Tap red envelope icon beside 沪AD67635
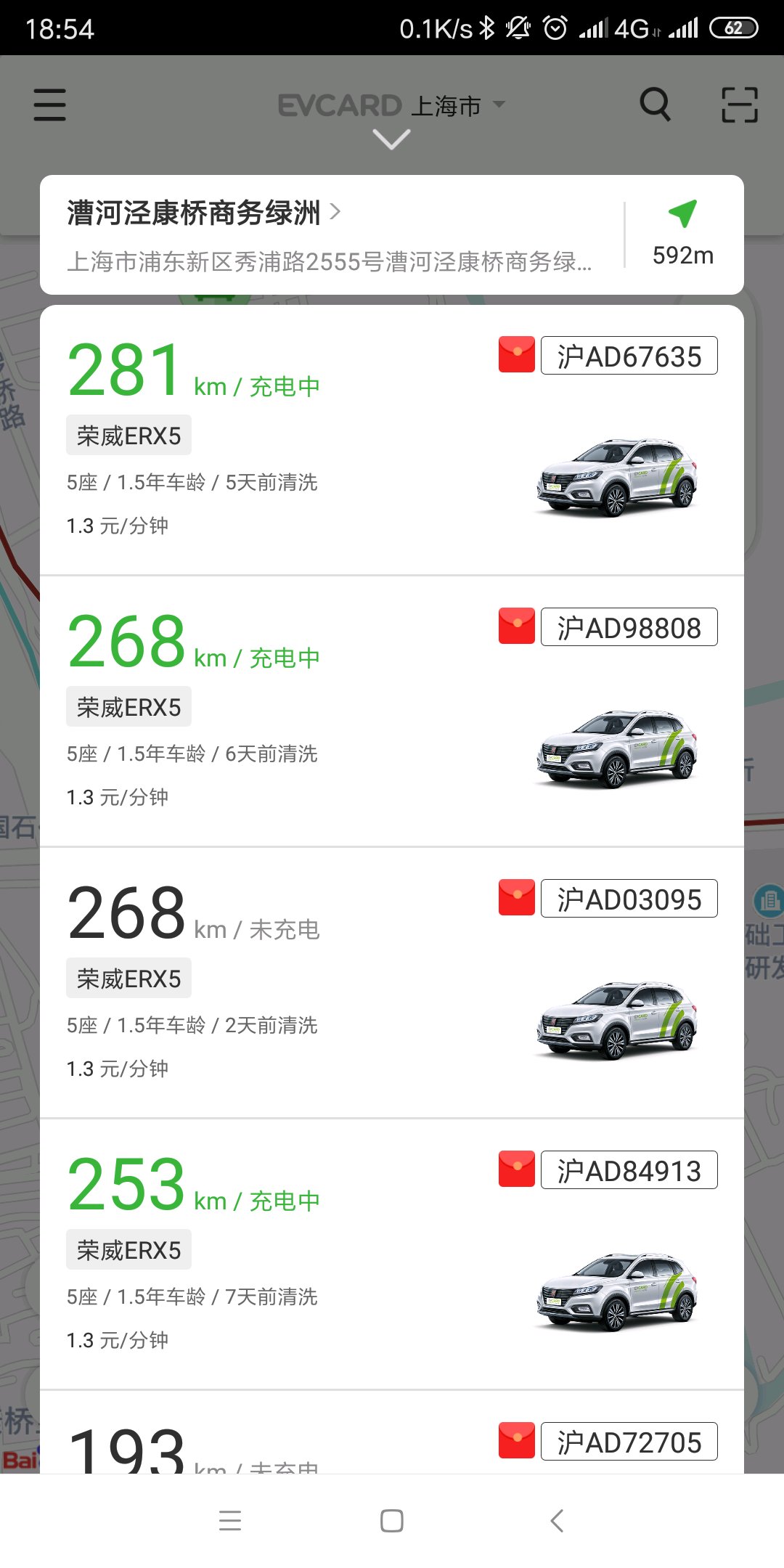 pos(517,355)
